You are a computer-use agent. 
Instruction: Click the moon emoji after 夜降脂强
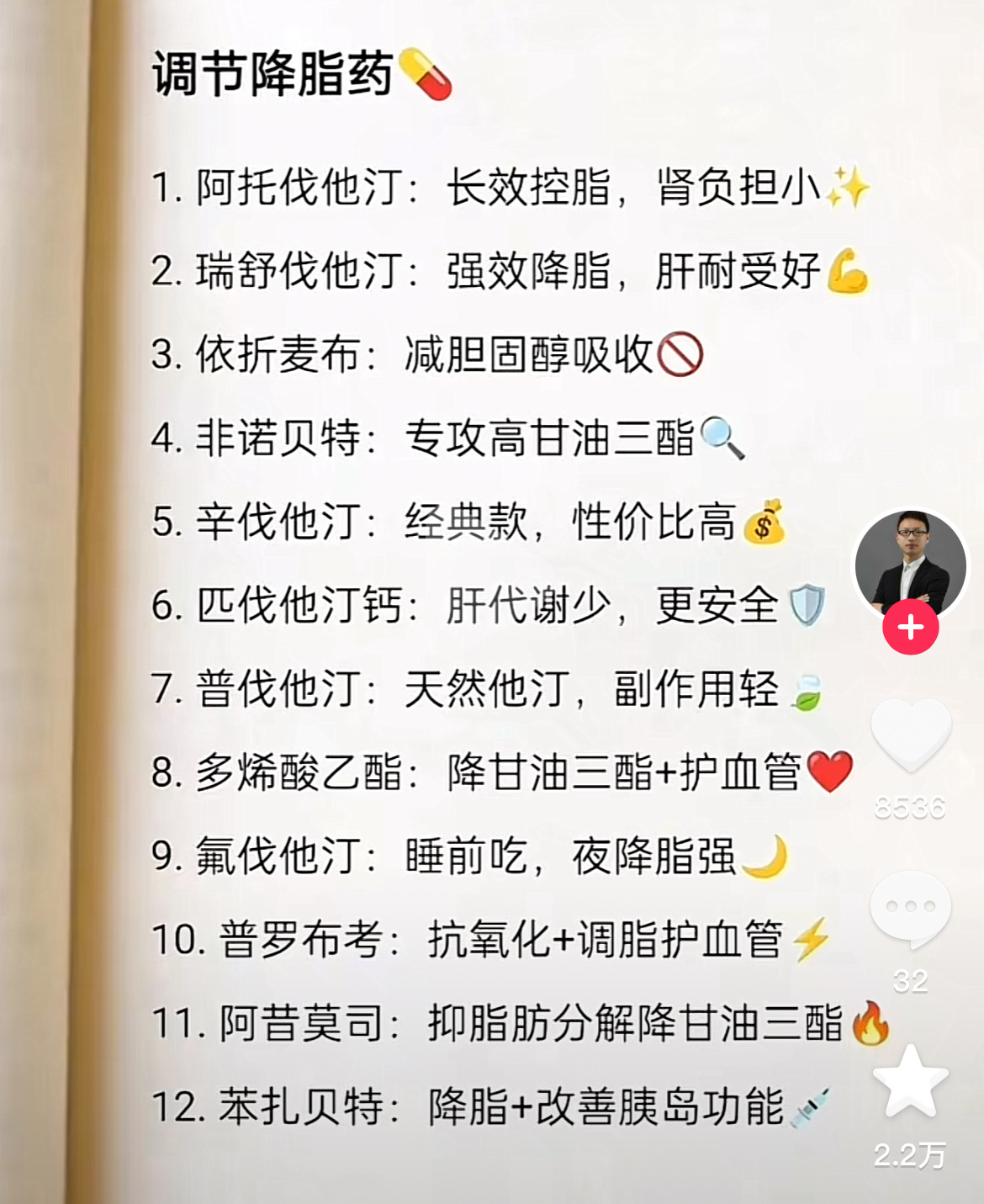(770, 857)
